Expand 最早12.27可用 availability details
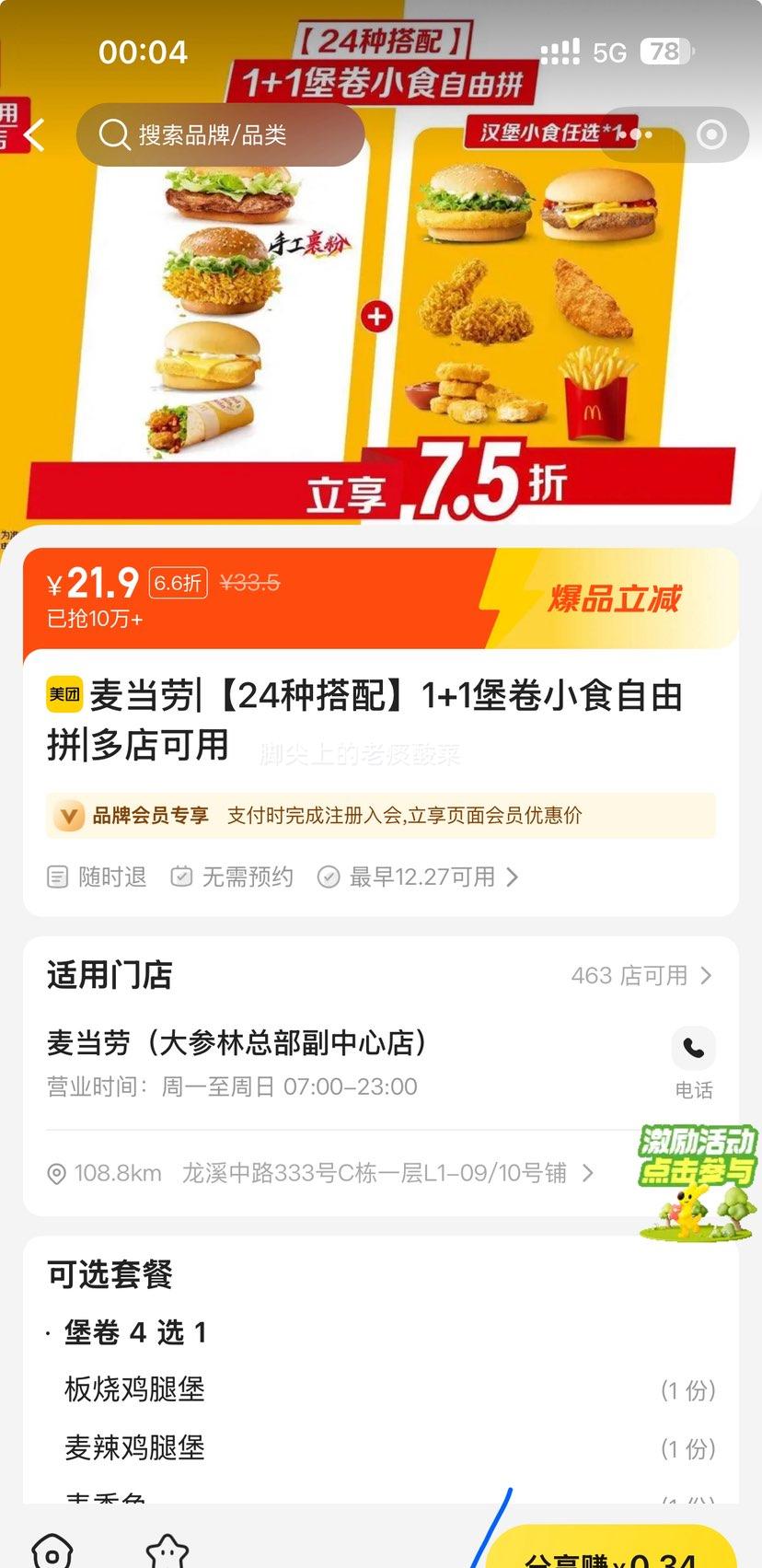This screenshot has height=1568, width=762. point(419,877)
